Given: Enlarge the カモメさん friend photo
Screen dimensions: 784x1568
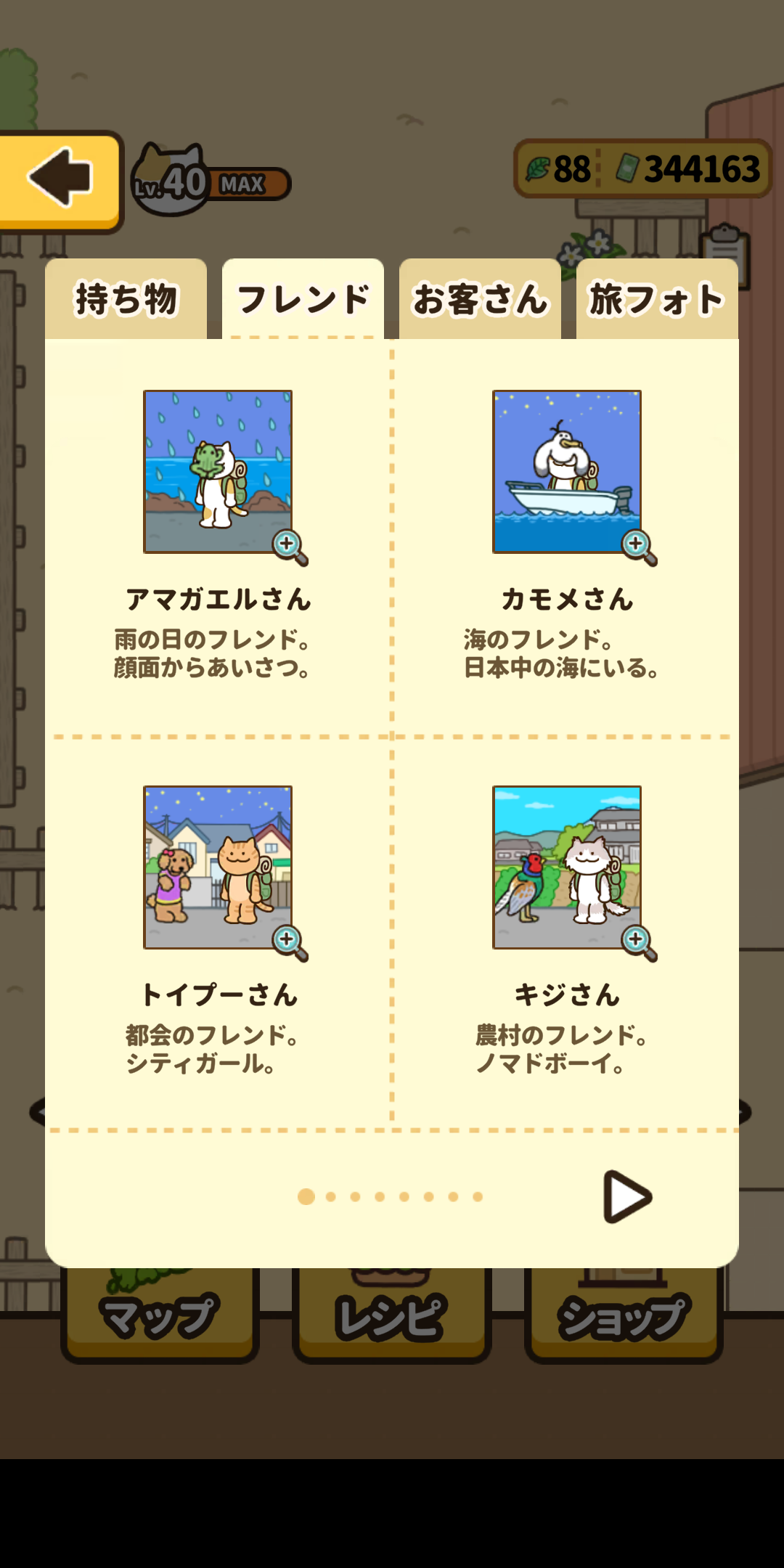Looking at the screenshot, I should tap(639, 547).
